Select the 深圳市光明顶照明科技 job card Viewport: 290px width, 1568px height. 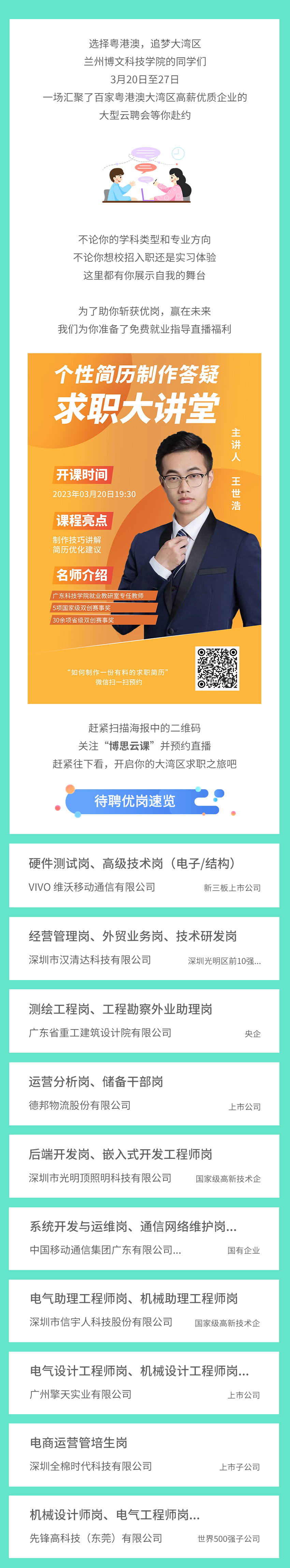click(x=144, y=1166)
